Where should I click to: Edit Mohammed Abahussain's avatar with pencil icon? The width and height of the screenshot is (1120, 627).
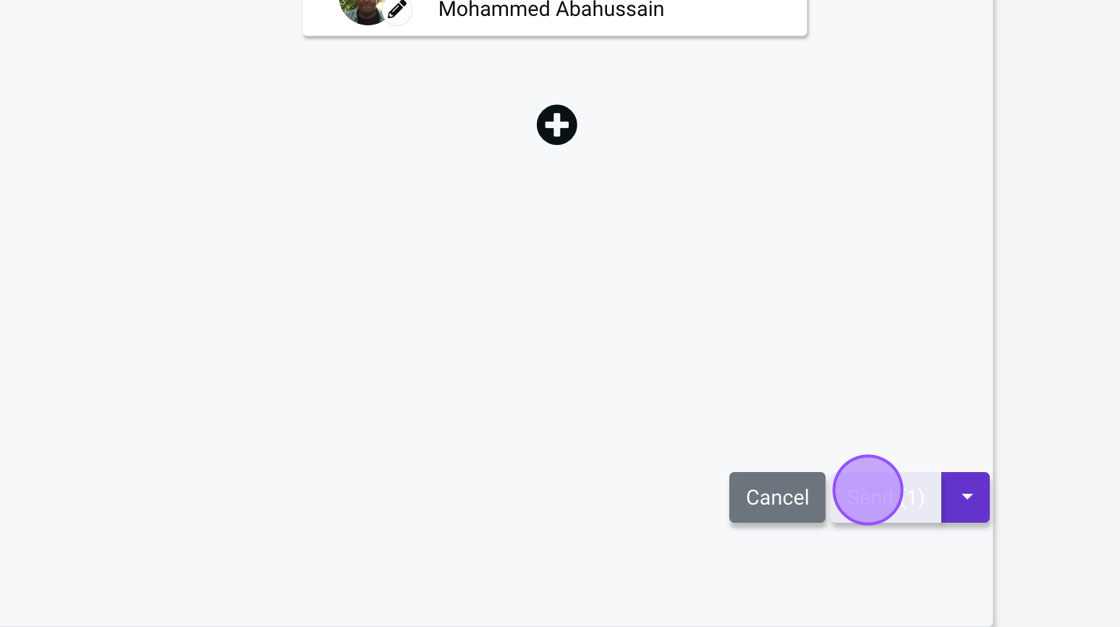pos(397,10)
